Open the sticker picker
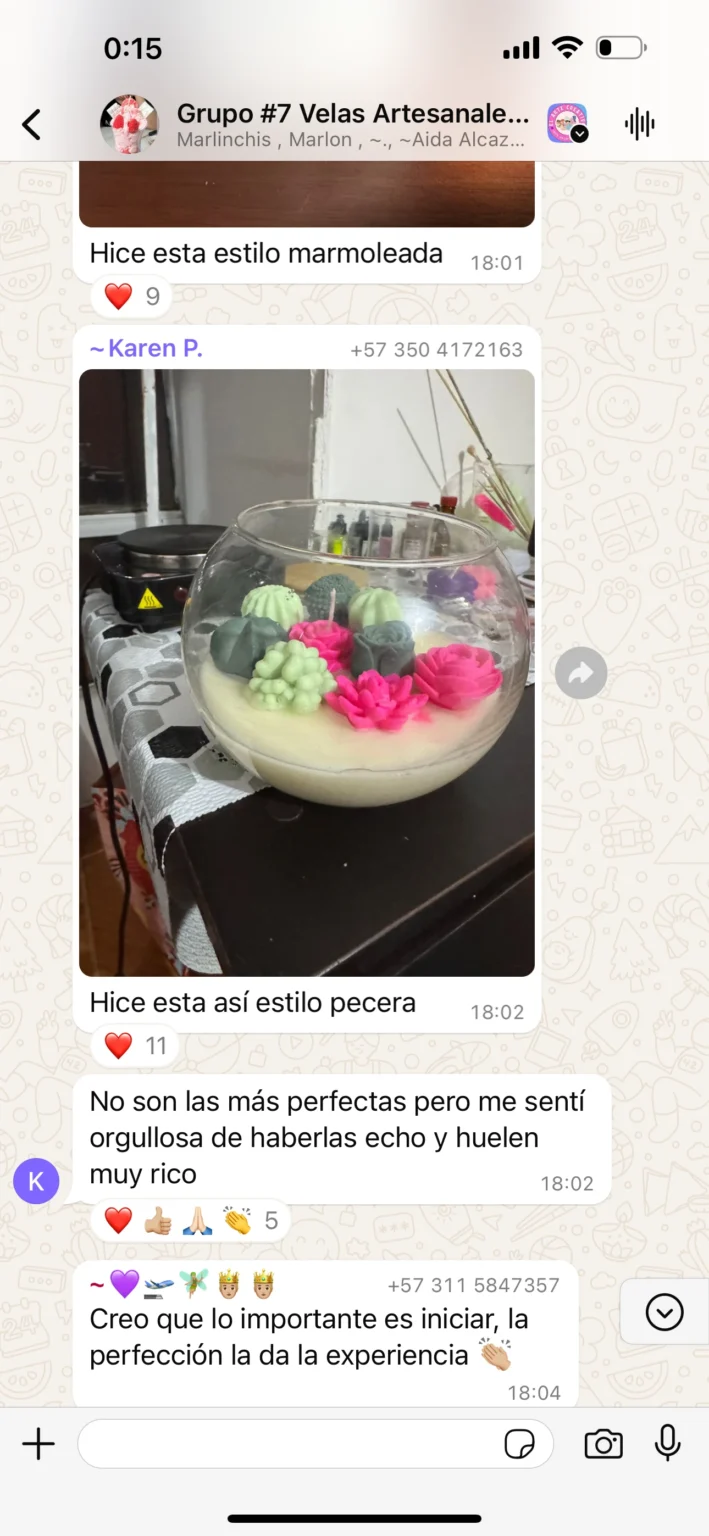The width and height of the screenshot is (709, 1536). point(519,1444)
